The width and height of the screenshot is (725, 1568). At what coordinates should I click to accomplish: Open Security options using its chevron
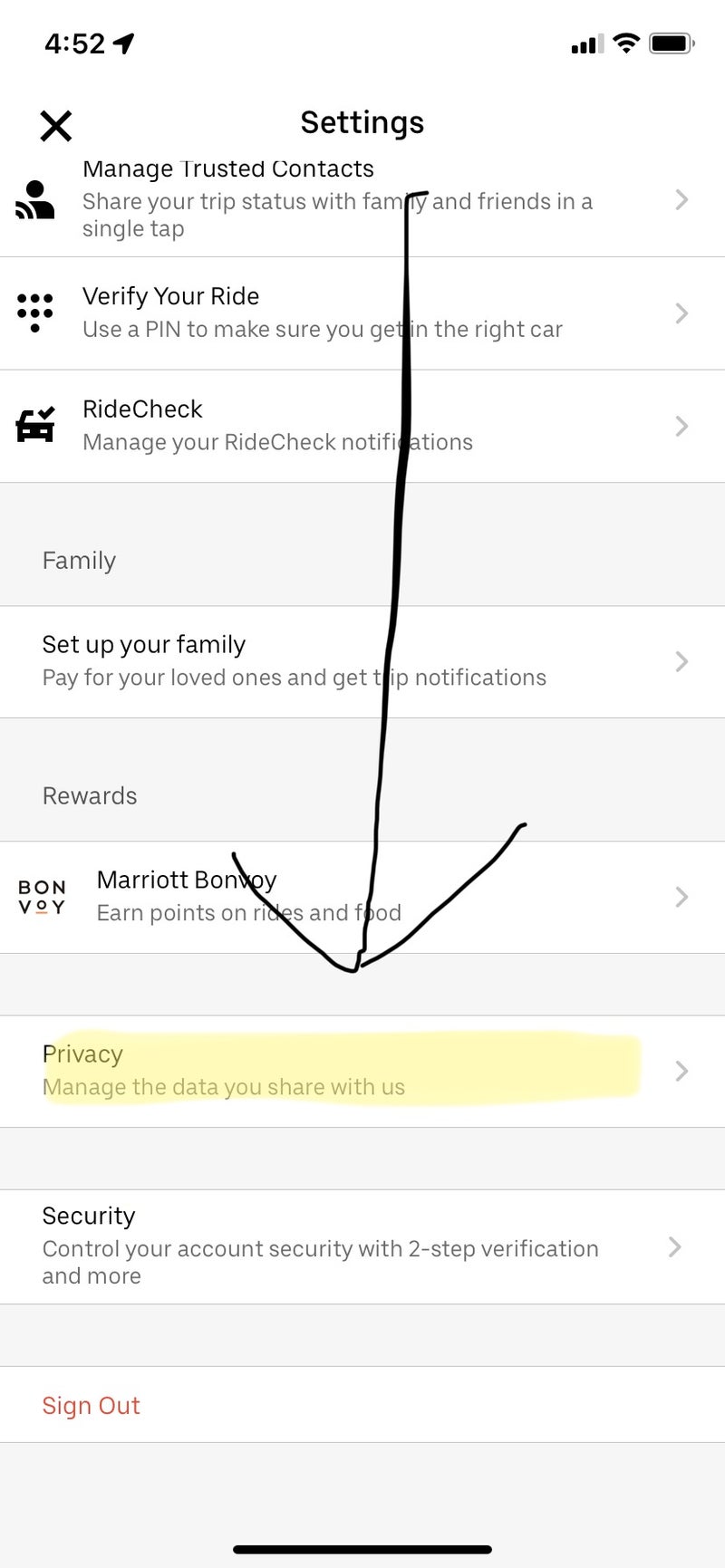pyautogui.click(x=675, y=1246)
